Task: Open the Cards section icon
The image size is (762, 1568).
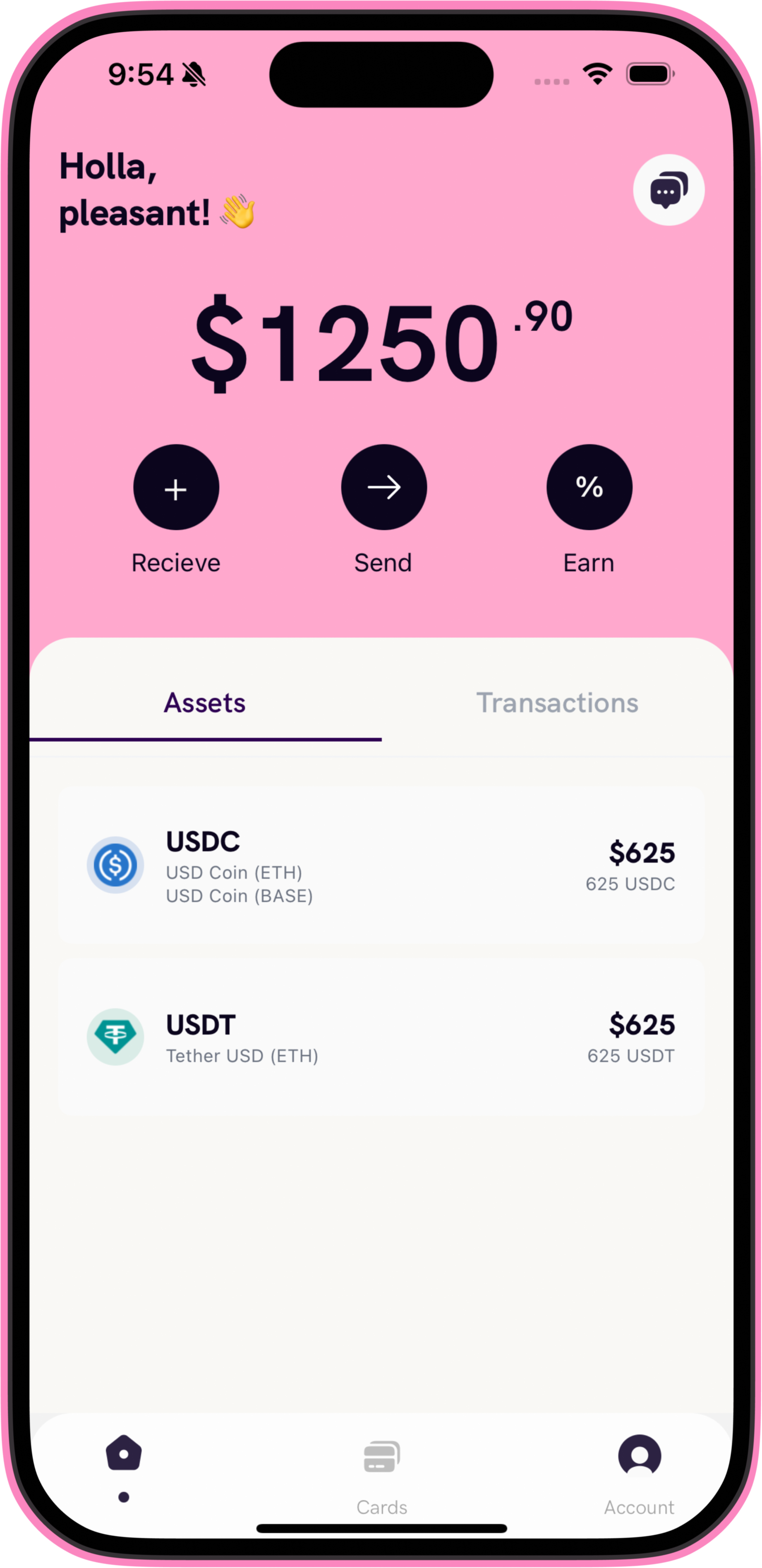Action: coord(381,1457)
